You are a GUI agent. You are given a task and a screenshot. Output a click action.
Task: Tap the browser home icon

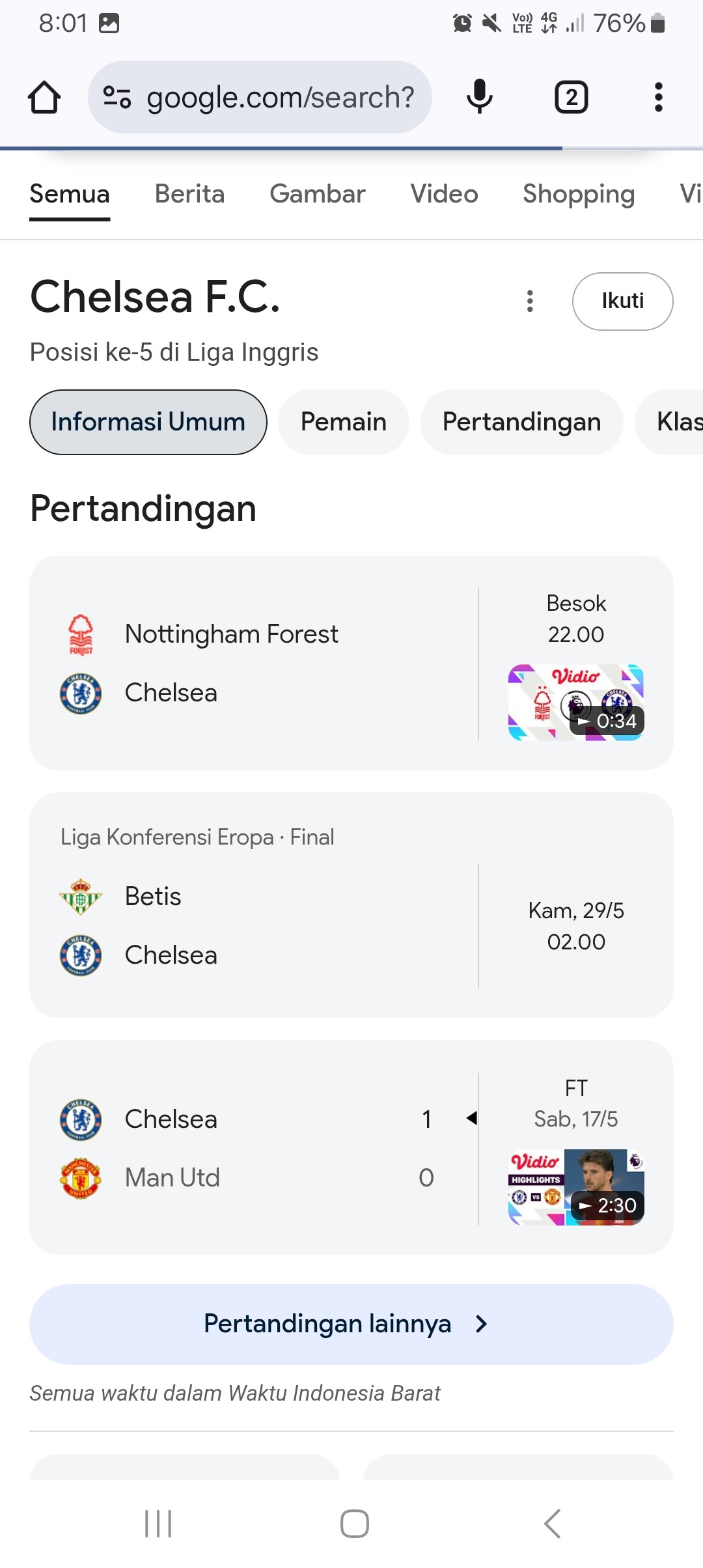[44, 98]
